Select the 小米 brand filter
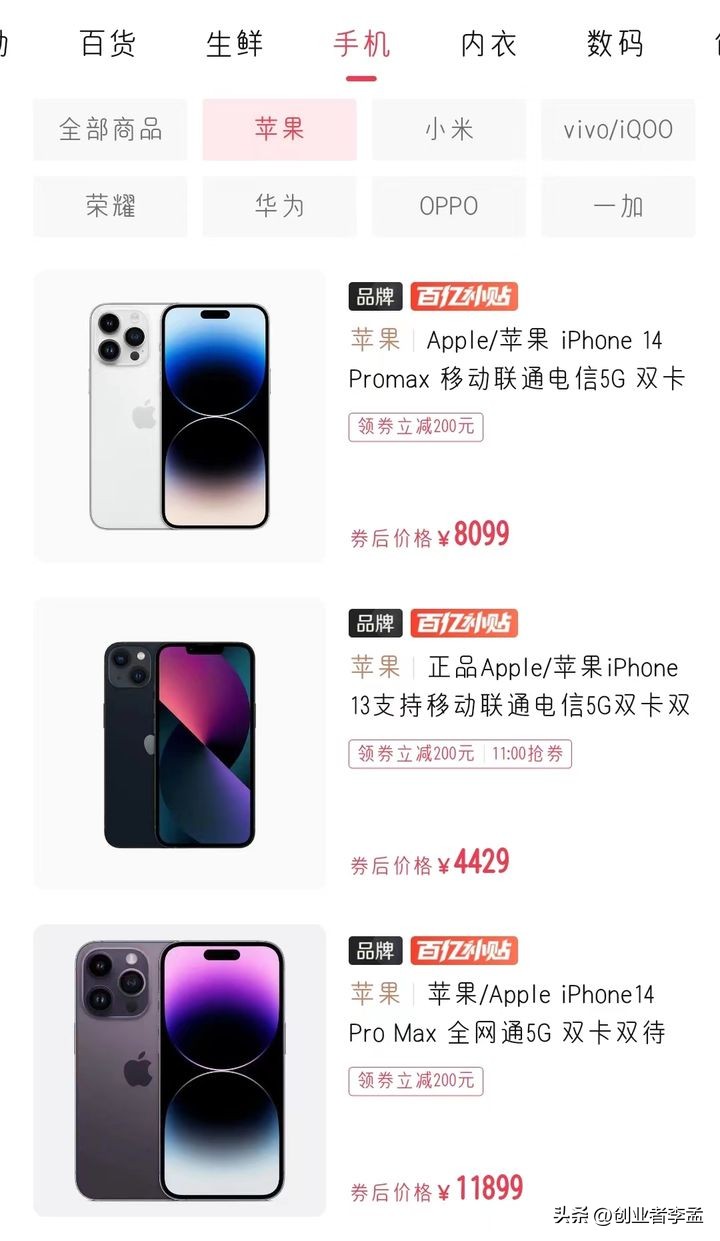Screen dimensions: 720x1241 (x=448, y=129)
